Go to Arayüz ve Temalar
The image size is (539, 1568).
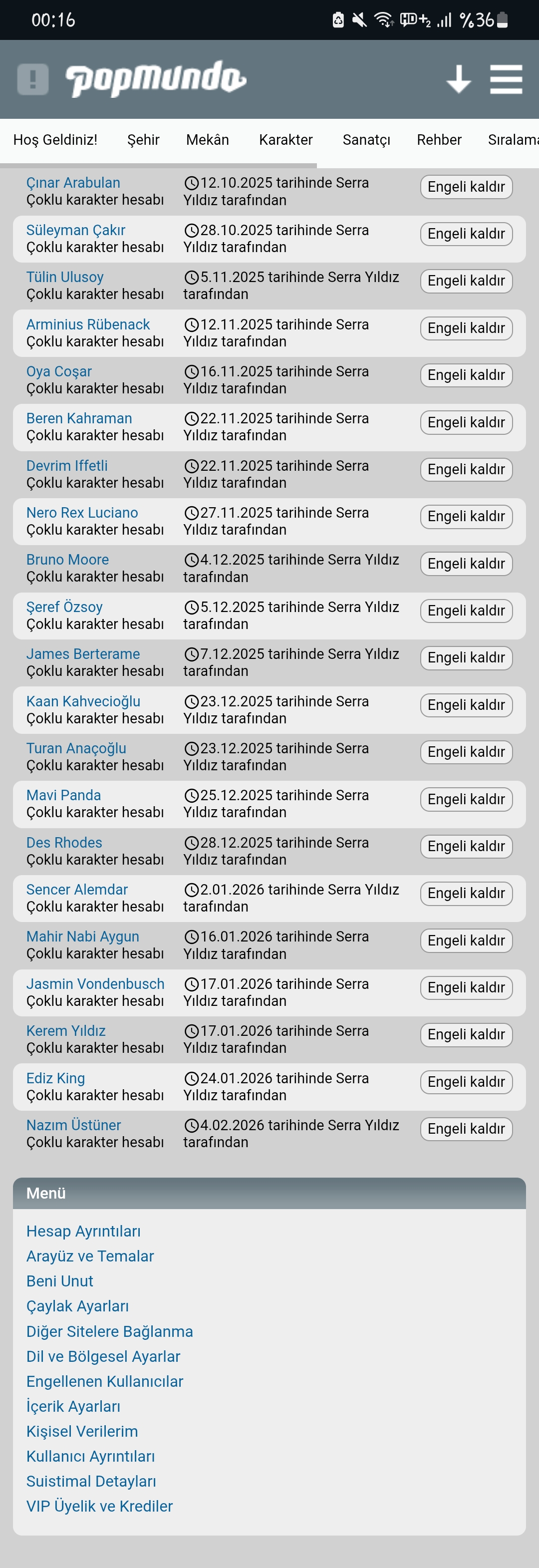[90, 1256]
